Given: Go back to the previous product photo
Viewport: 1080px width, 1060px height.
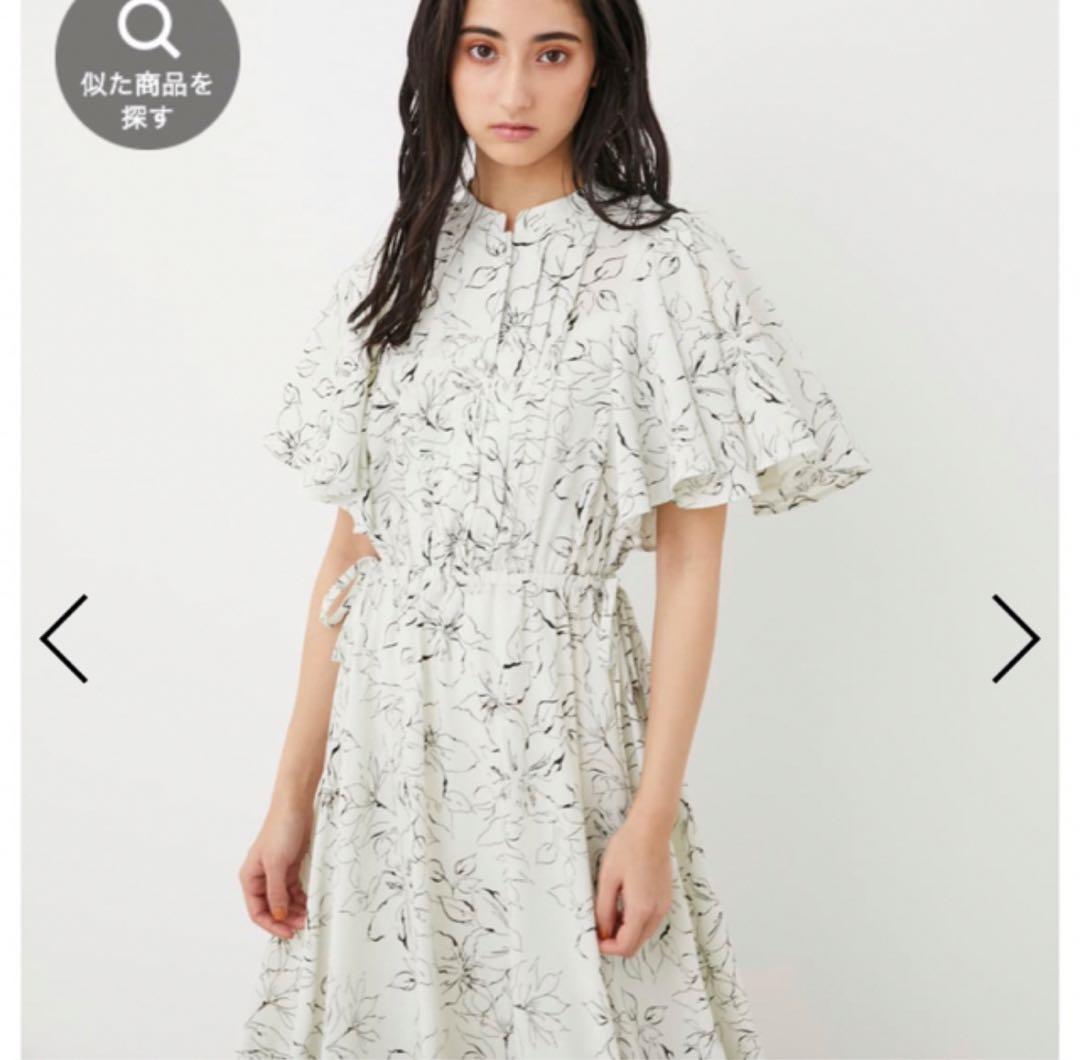Looking at the screenshot, I should [64, 638].
